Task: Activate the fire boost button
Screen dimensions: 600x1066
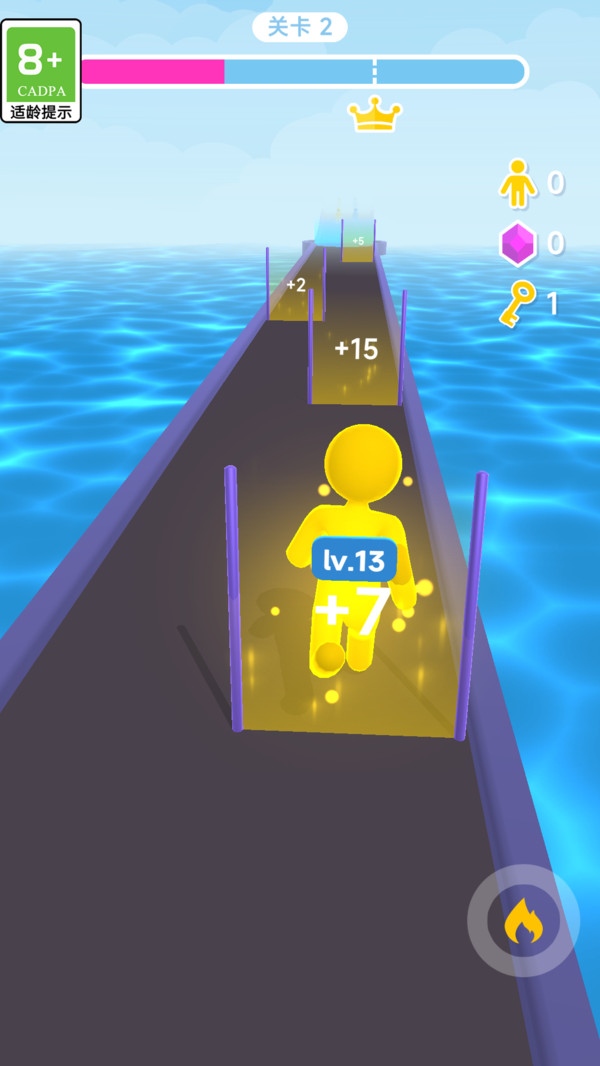Action: (x=523, y=921)
